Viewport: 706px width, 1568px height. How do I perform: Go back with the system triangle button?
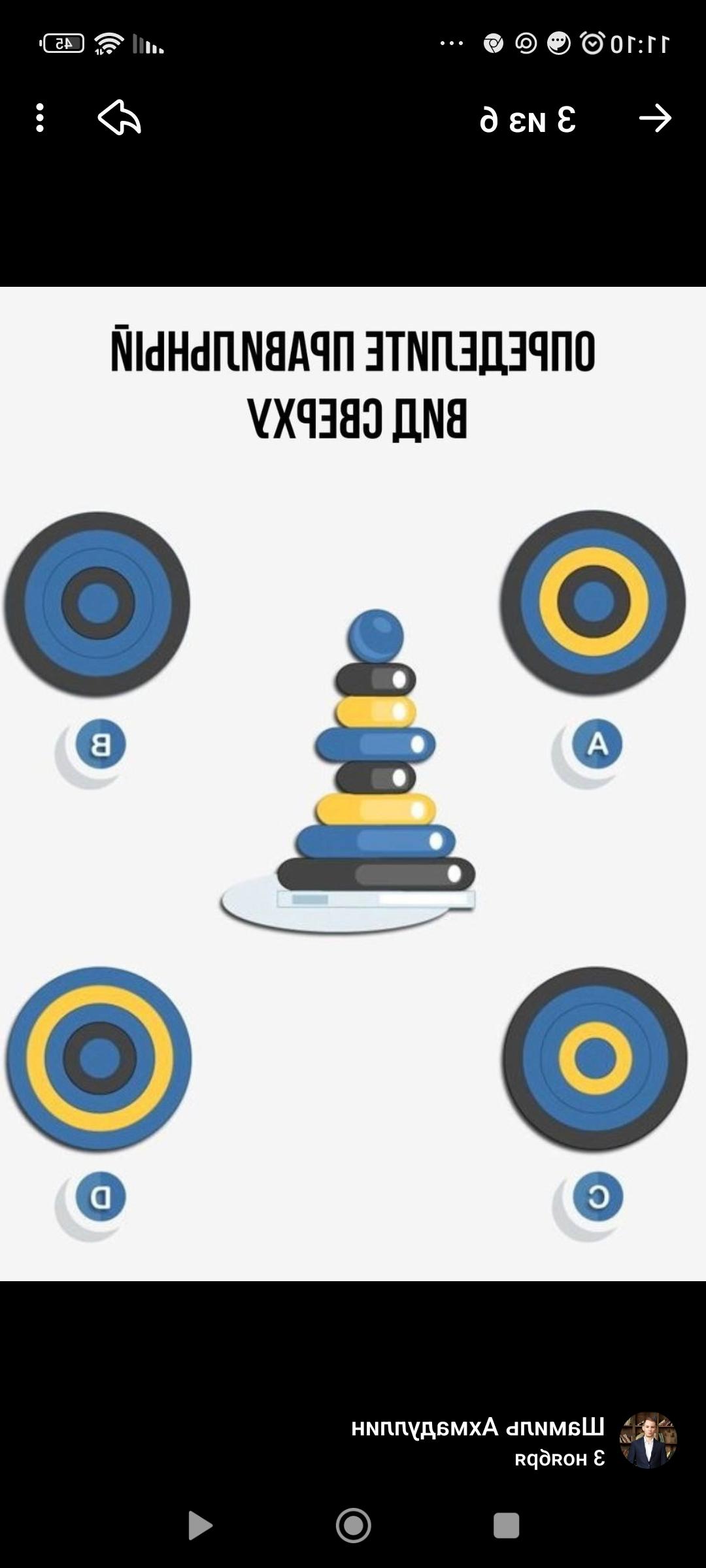199,1526
